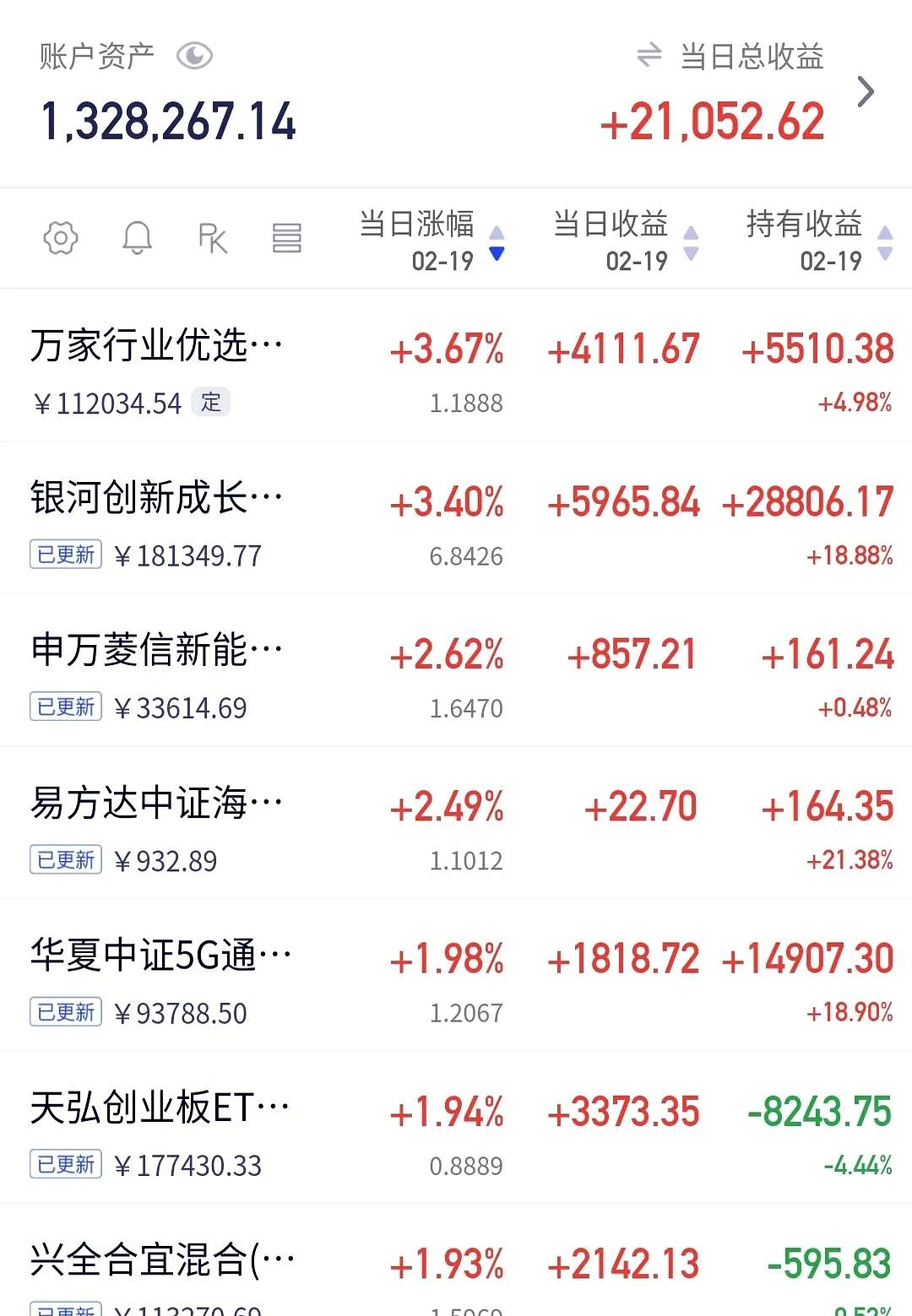Select the PK fund comparison icon

[x=213, y=238]
